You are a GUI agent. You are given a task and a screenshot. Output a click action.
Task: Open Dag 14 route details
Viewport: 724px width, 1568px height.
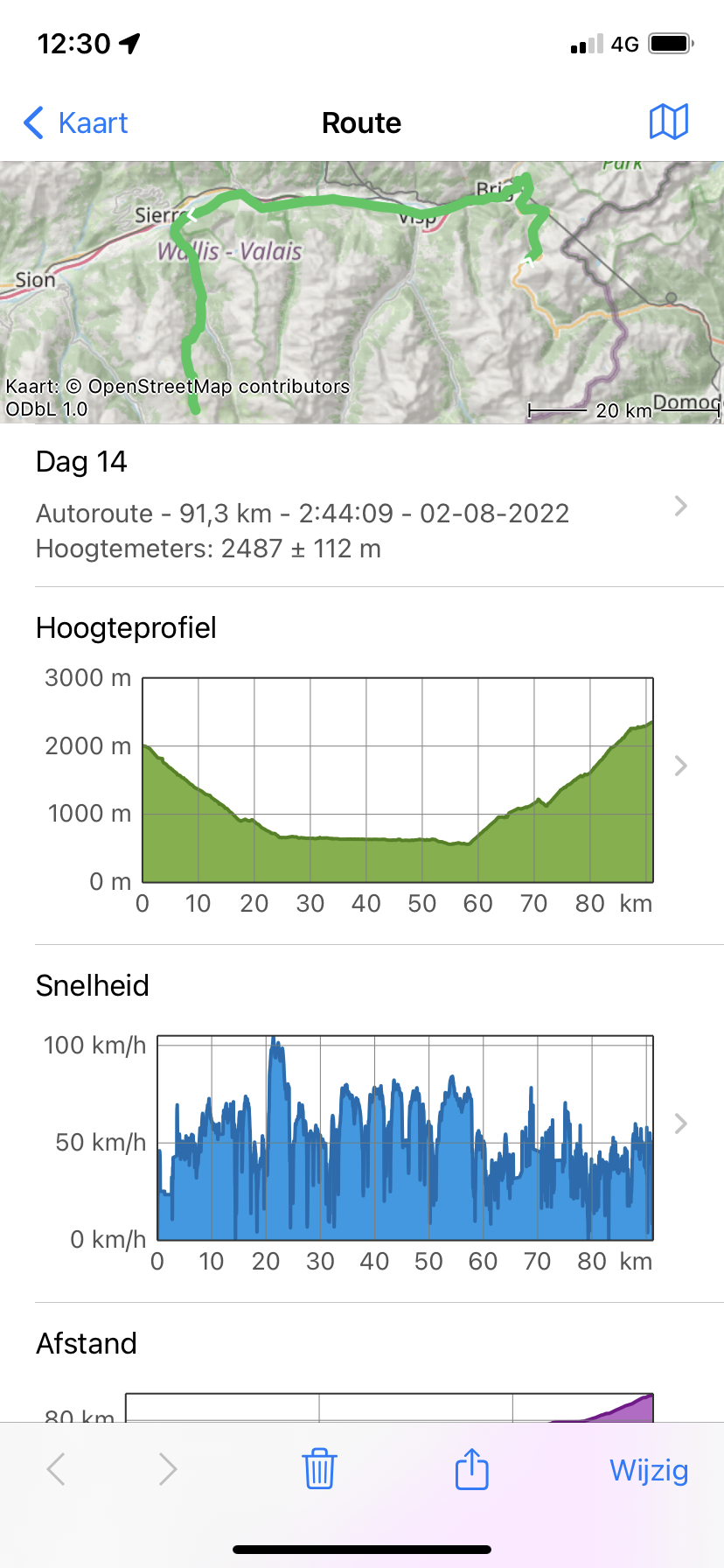click(x=362, y=506)
